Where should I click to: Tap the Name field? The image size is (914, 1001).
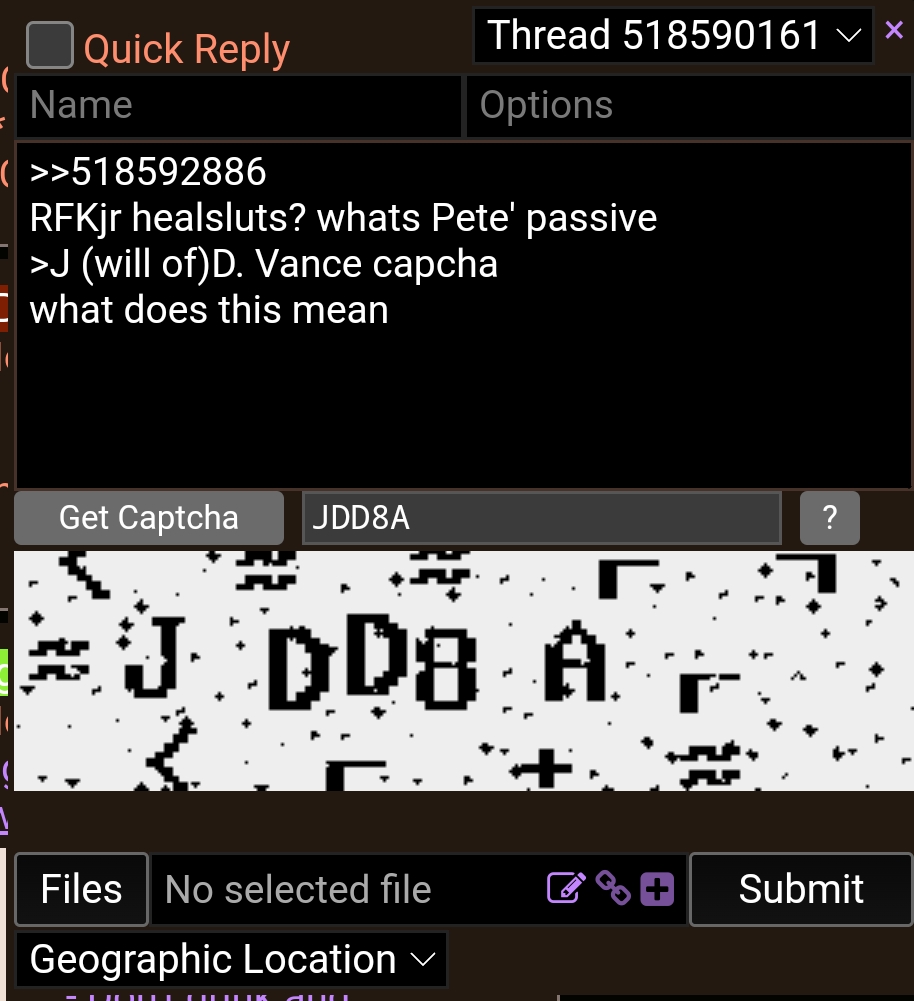(x=238, y=106)
